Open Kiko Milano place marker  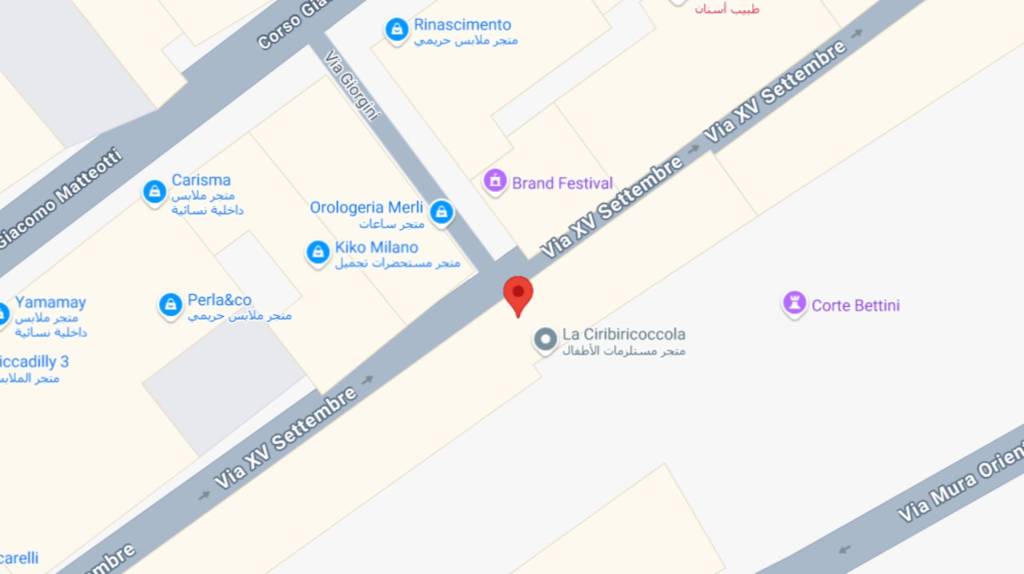coord(318,252)
